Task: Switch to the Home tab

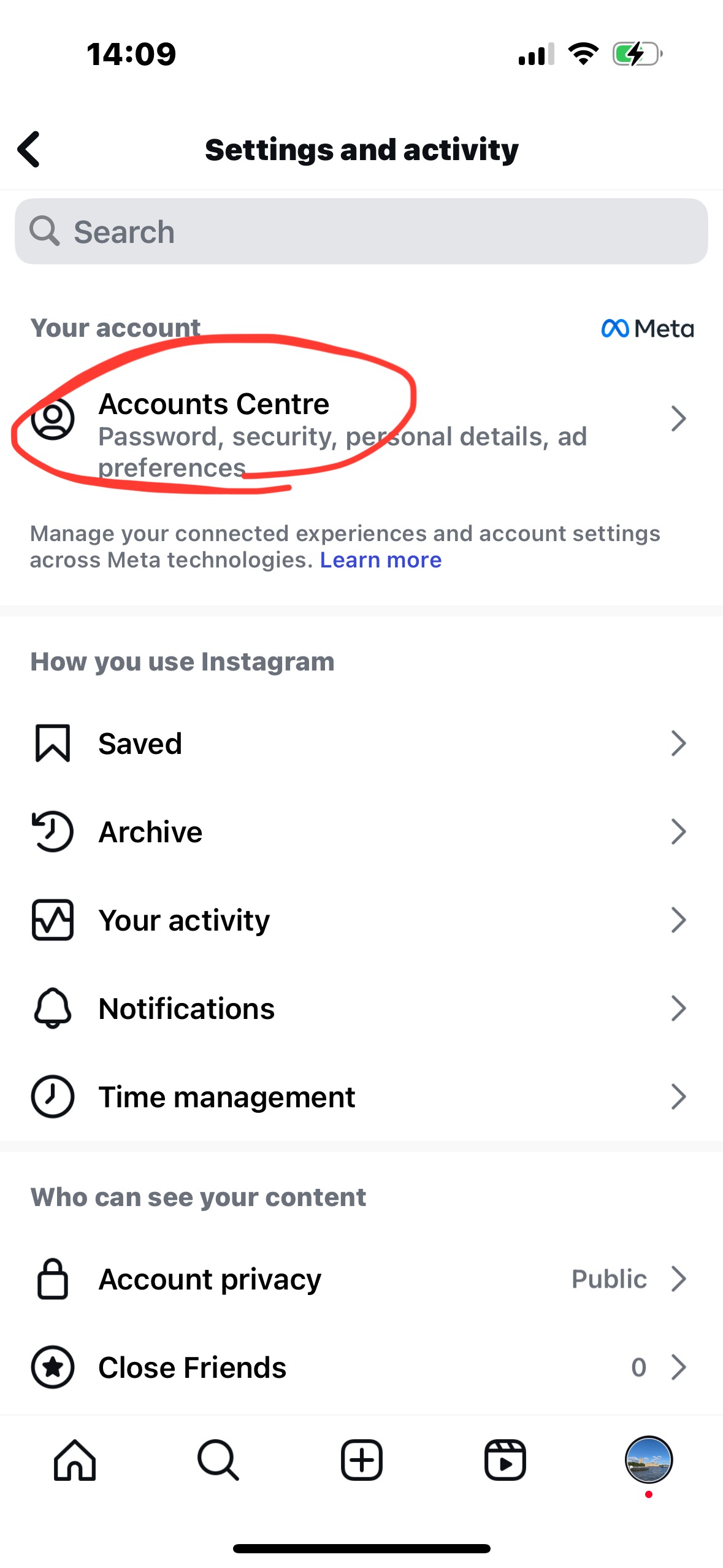Action: pyautogui.click(x=75, y=1460)
